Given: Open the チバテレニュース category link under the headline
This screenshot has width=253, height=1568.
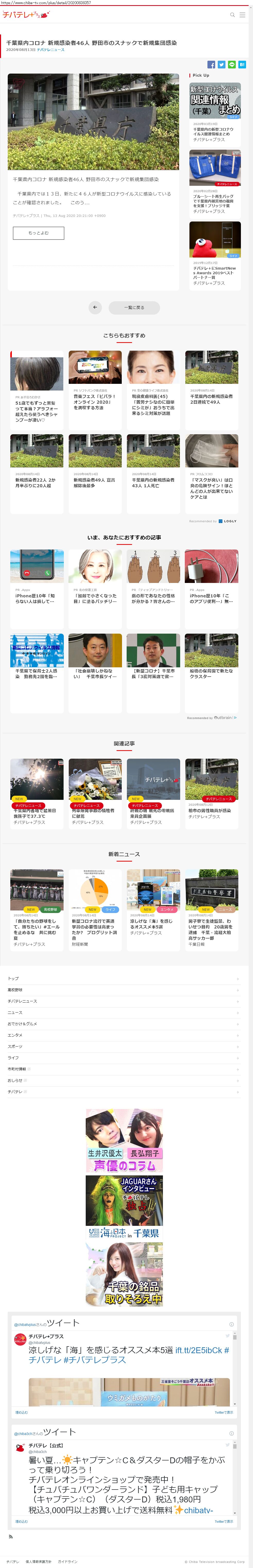Looking at the screenshot, I should pos(51,50).
